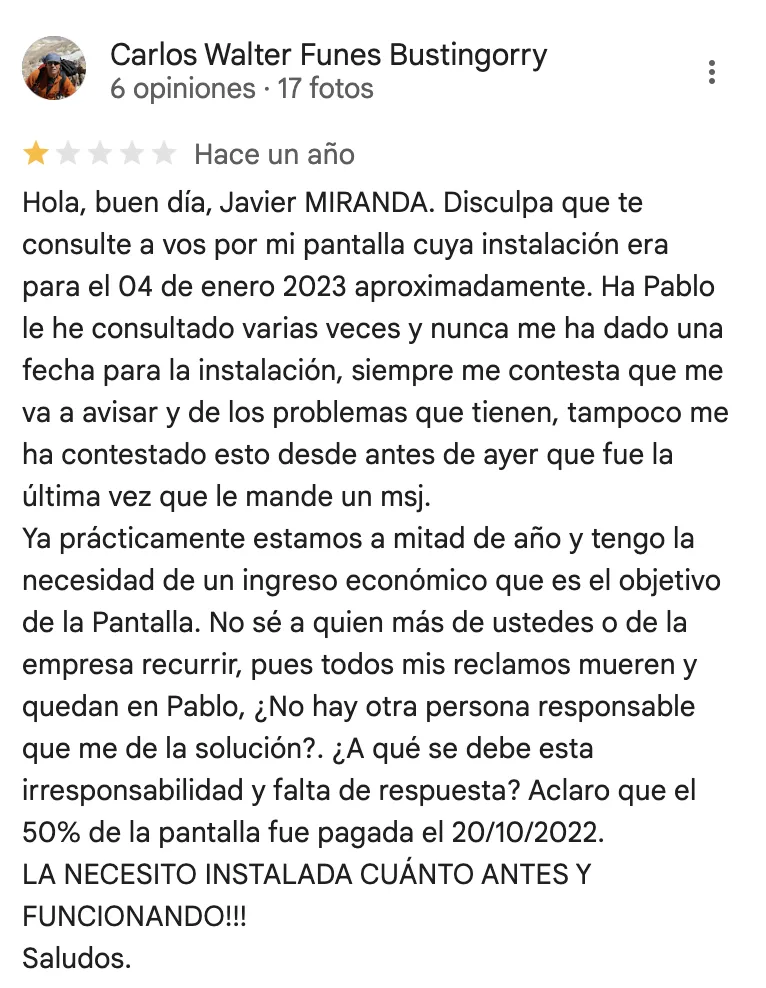Screen dimensions: 766x988
Task: Open Carlos Walter Funes Bustingorry's profile picture
Action: pyautogui.click(x=54, y=69)
